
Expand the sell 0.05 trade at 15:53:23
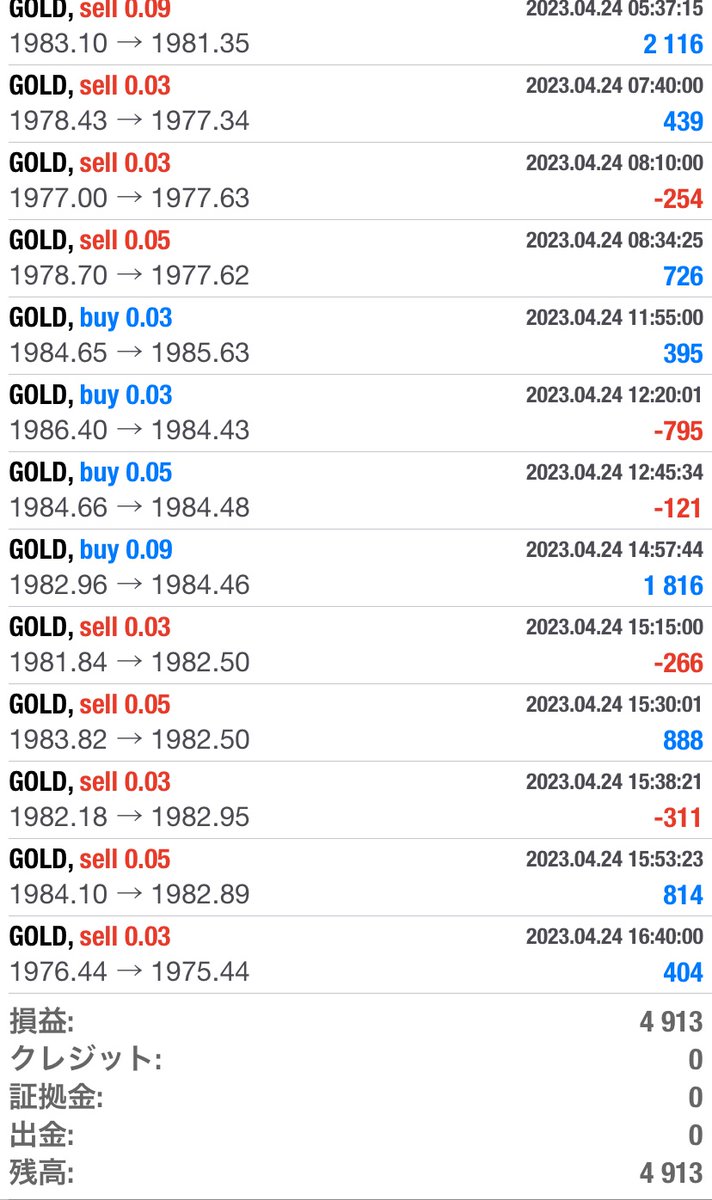(x=356, y=877)
